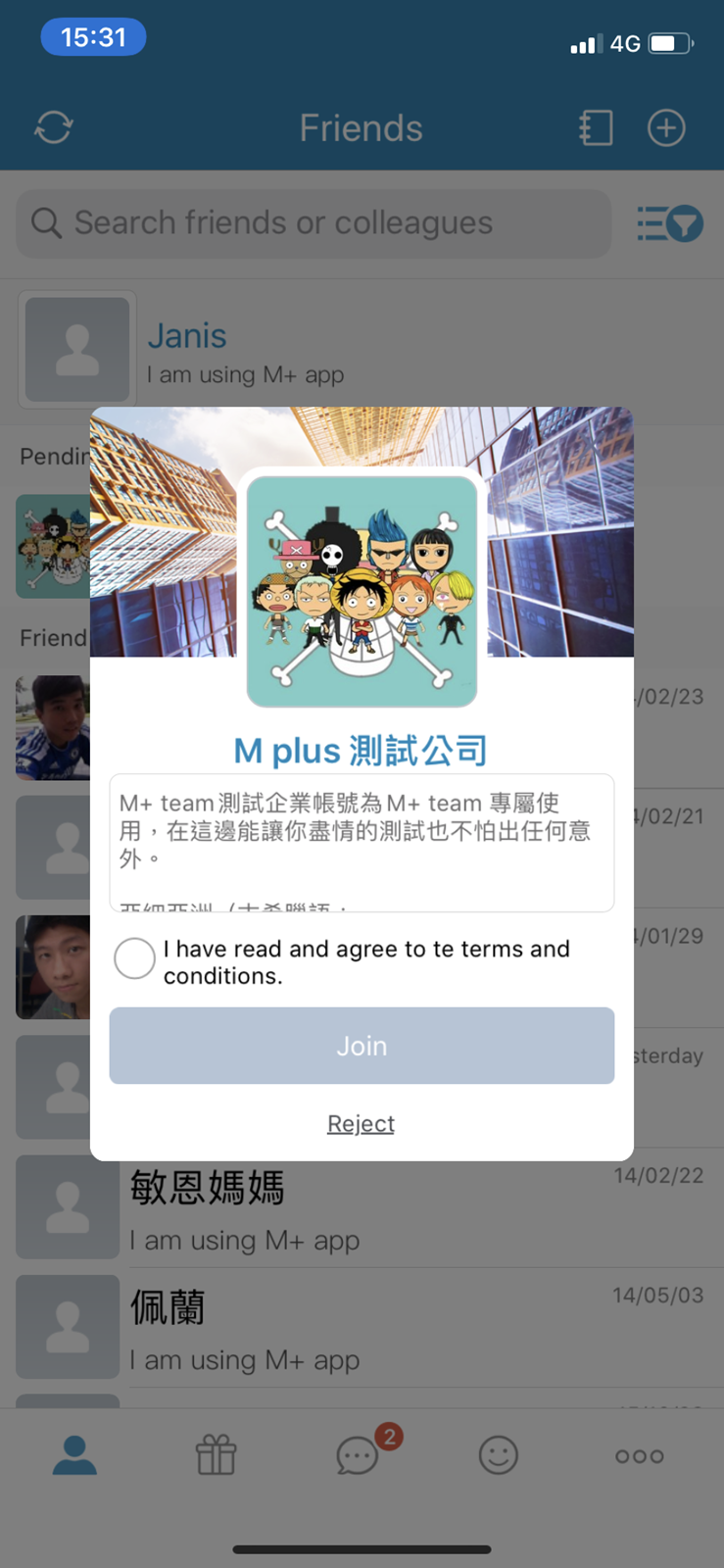Tap the refresh icon to sync contacts
724x1568 pixels.
click(54, 127)
